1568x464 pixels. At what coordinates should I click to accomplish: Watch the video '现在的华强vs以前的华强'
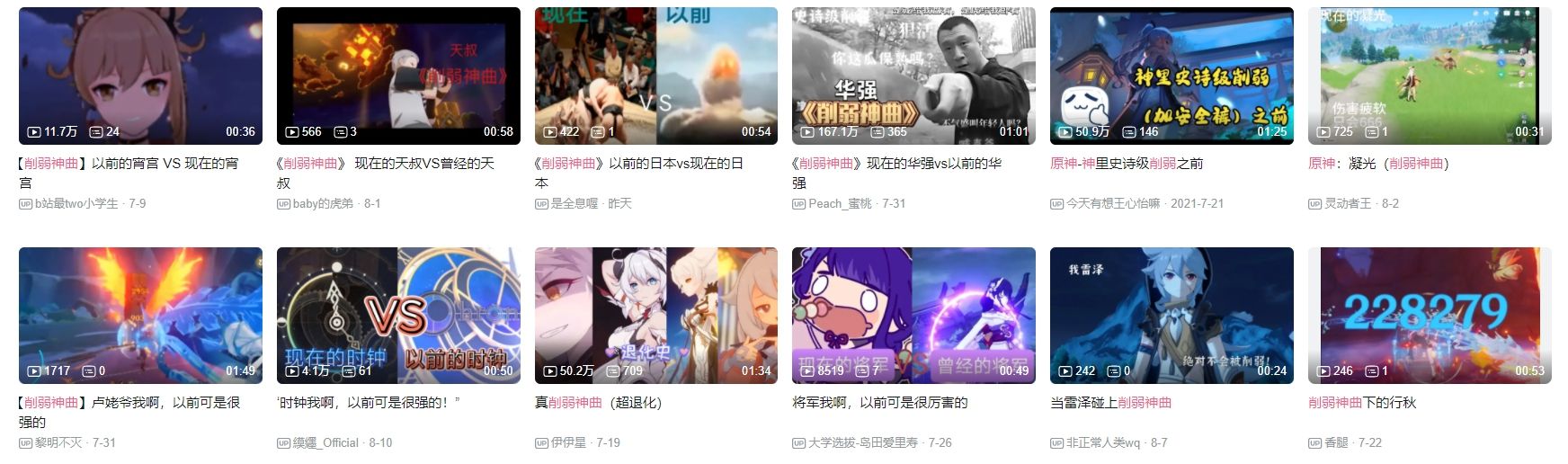point(913,76)
